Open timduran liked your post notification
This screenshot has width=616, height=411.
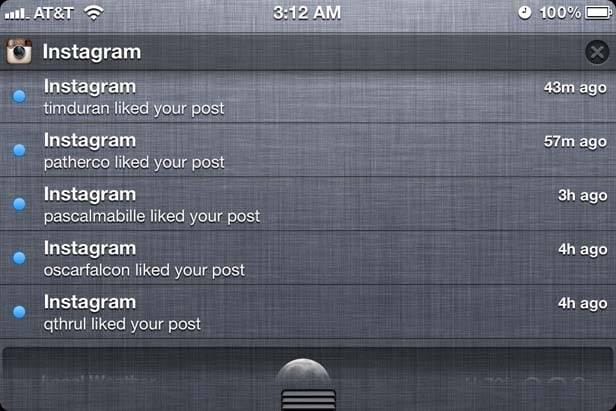point(300,97)
